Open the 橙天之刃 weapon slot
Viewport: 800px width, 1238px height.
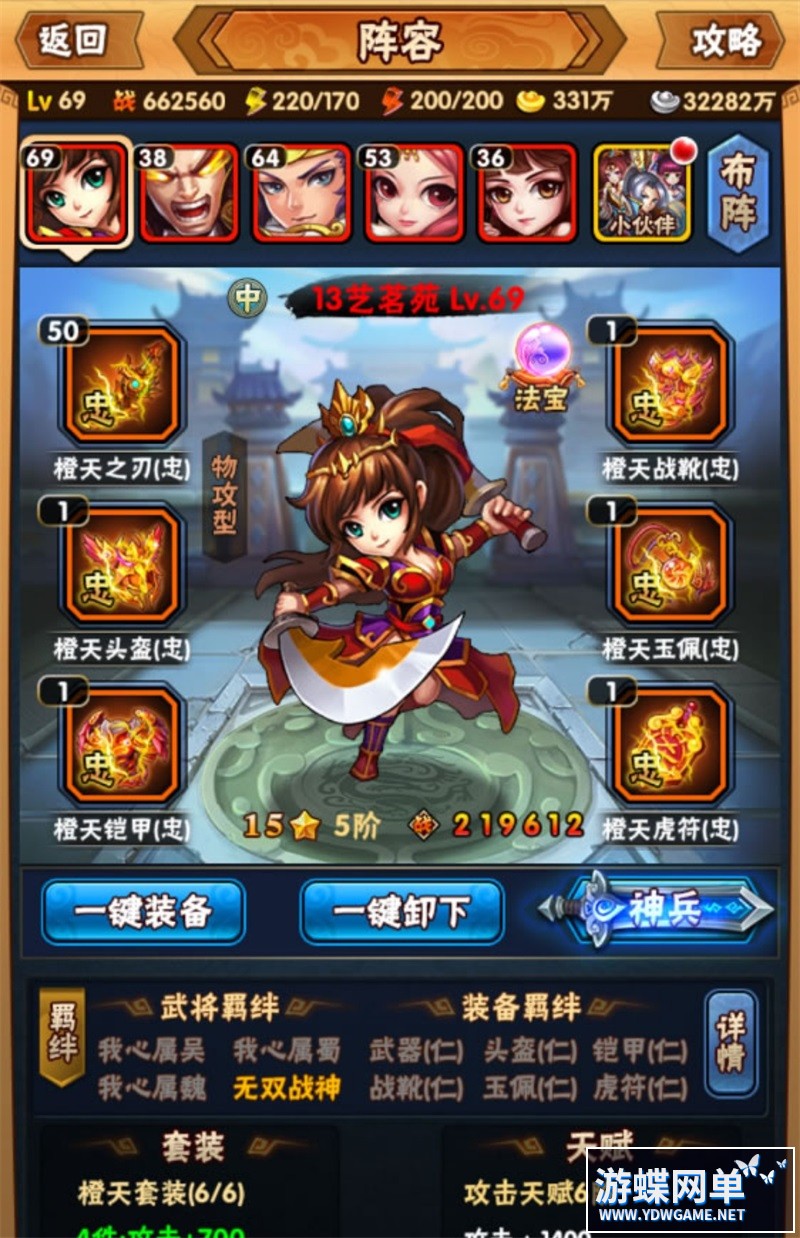[x=121, y=384]
